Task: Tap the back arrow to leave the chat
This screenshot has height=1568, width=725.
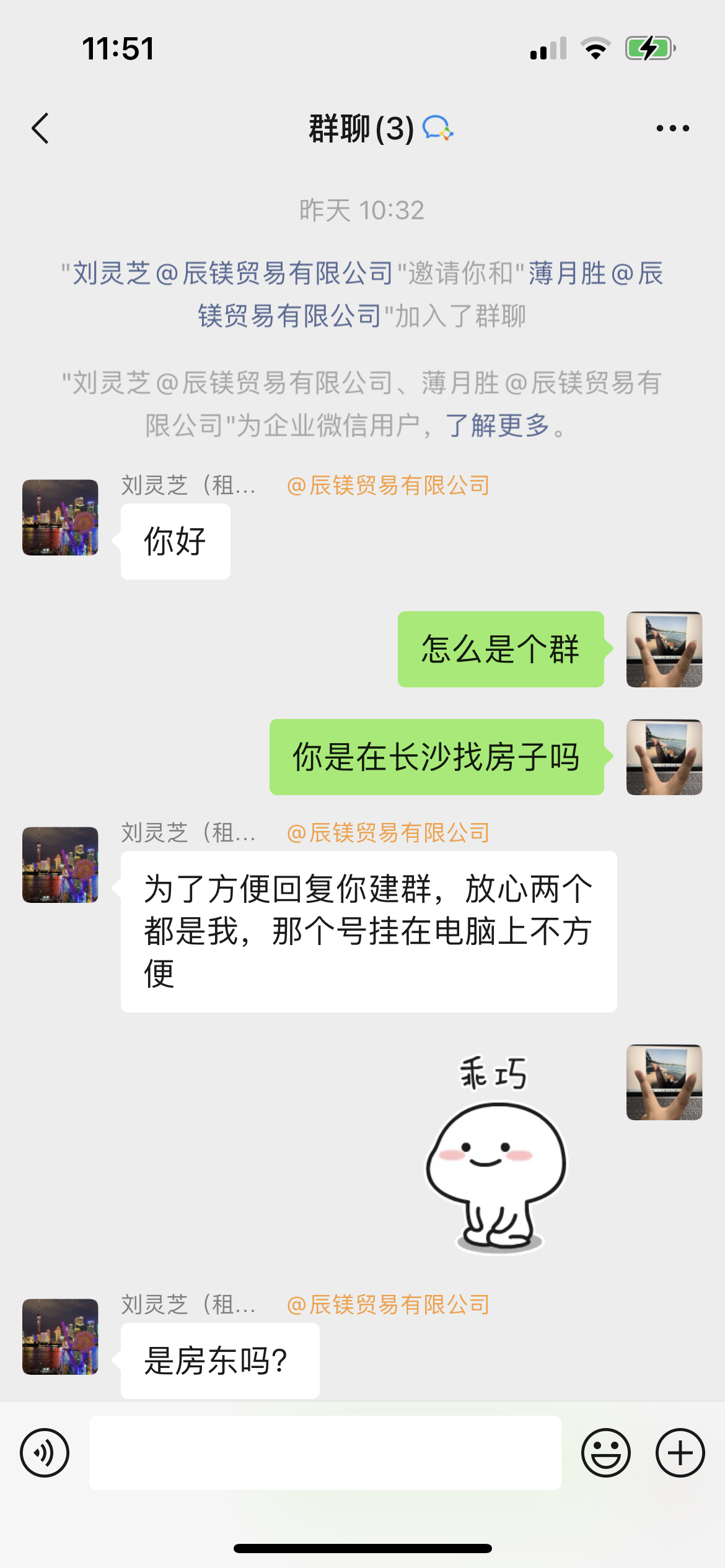Action: click(x=40, y=128)
